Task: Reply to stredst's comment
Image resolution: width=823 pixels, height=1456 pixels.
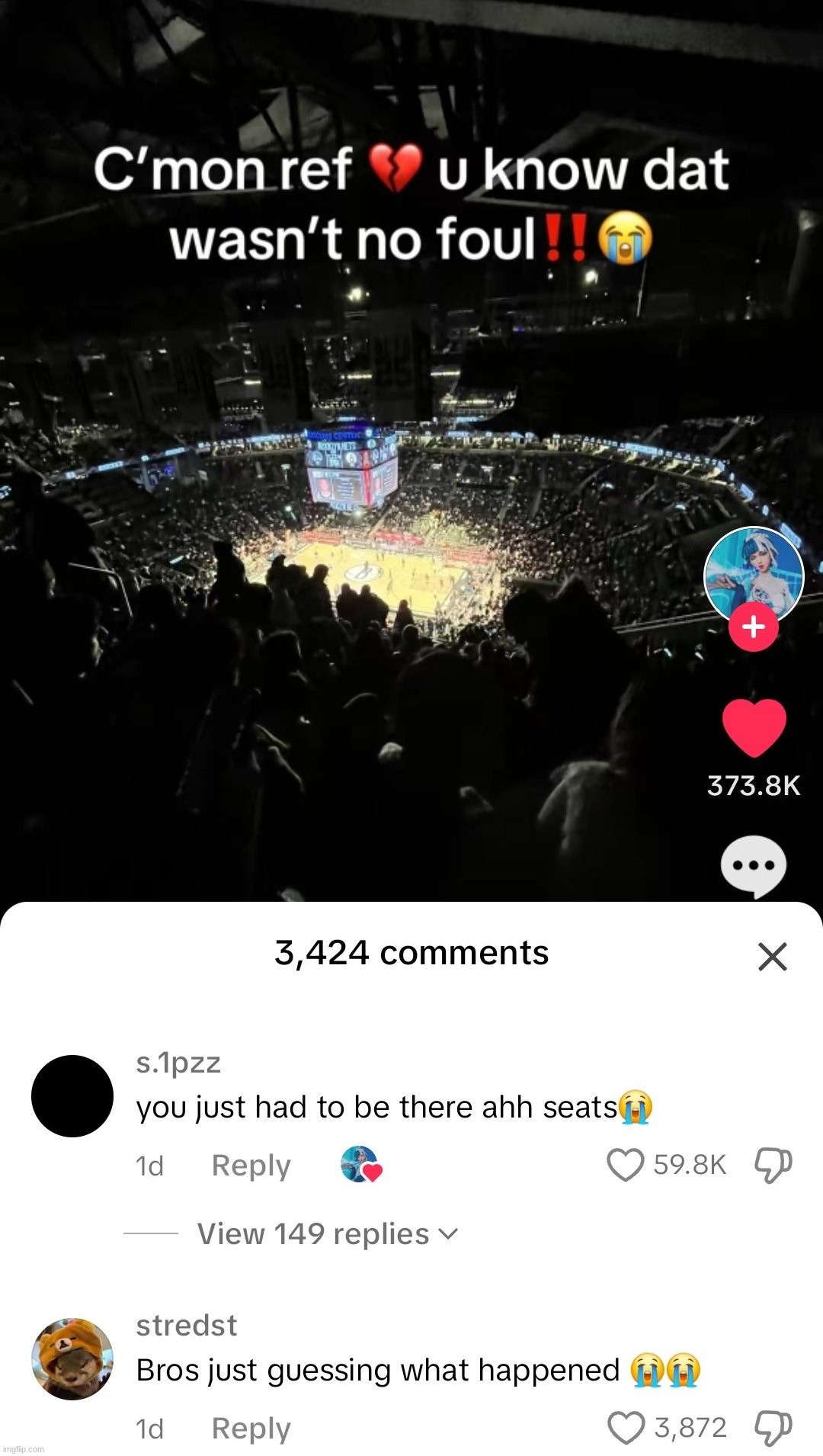Action: 251,1428
